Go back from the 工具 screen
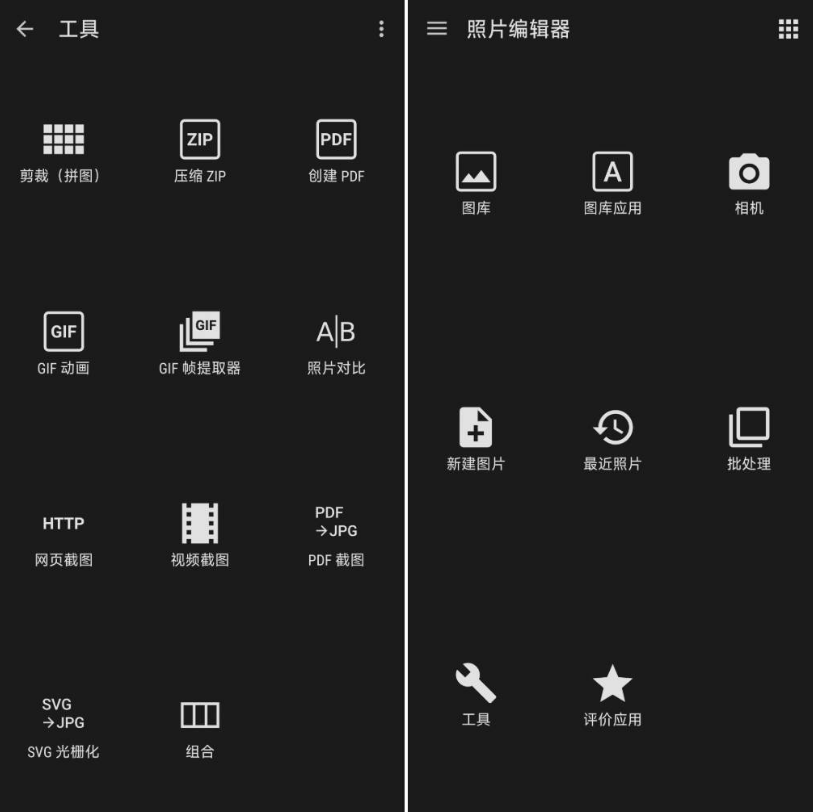The width and height of the screenshot is (813, 812). pos(25,29)
